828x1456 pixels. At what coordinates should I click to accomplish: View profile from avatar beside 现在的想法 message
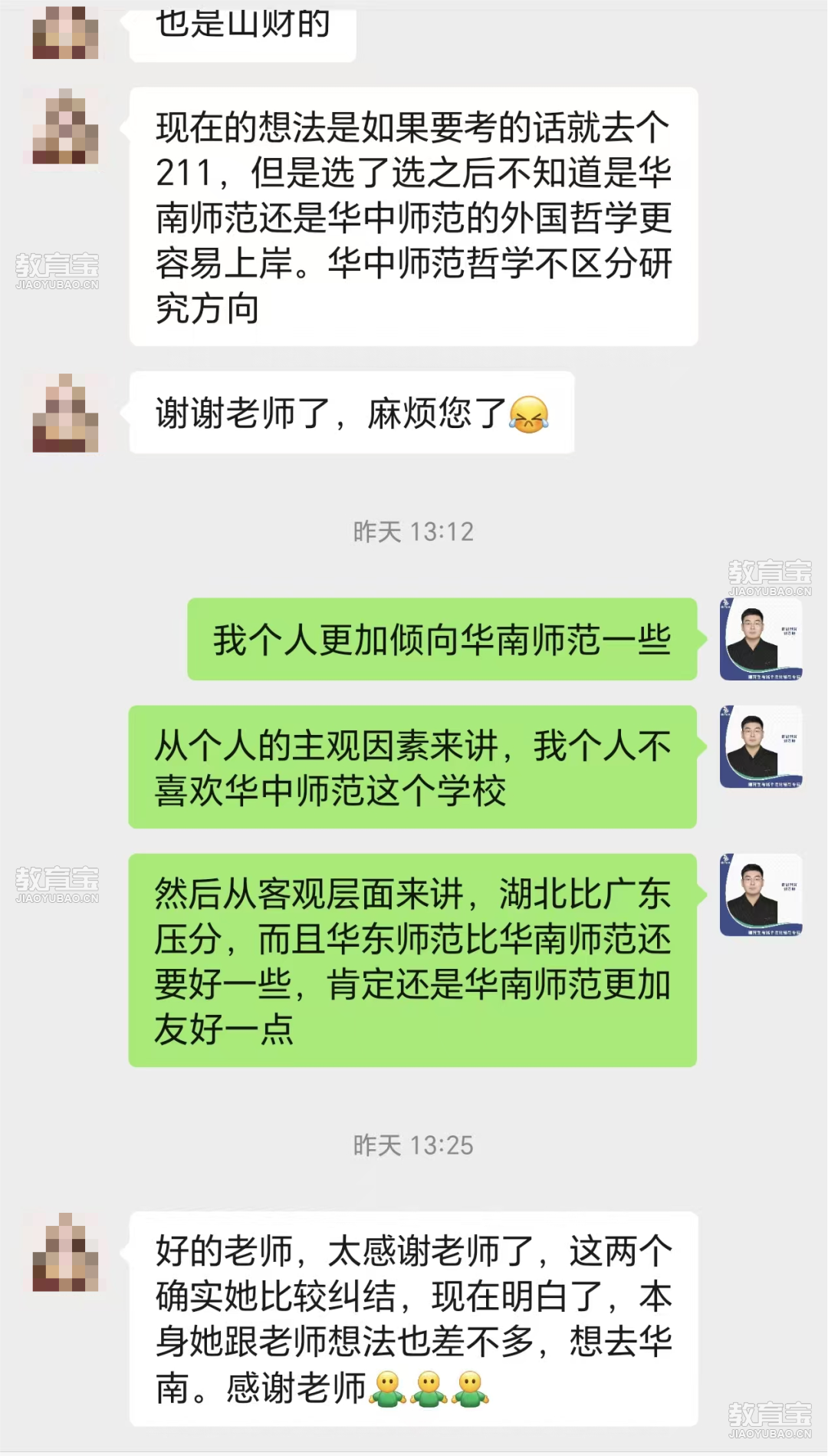(x=65, y=127)
